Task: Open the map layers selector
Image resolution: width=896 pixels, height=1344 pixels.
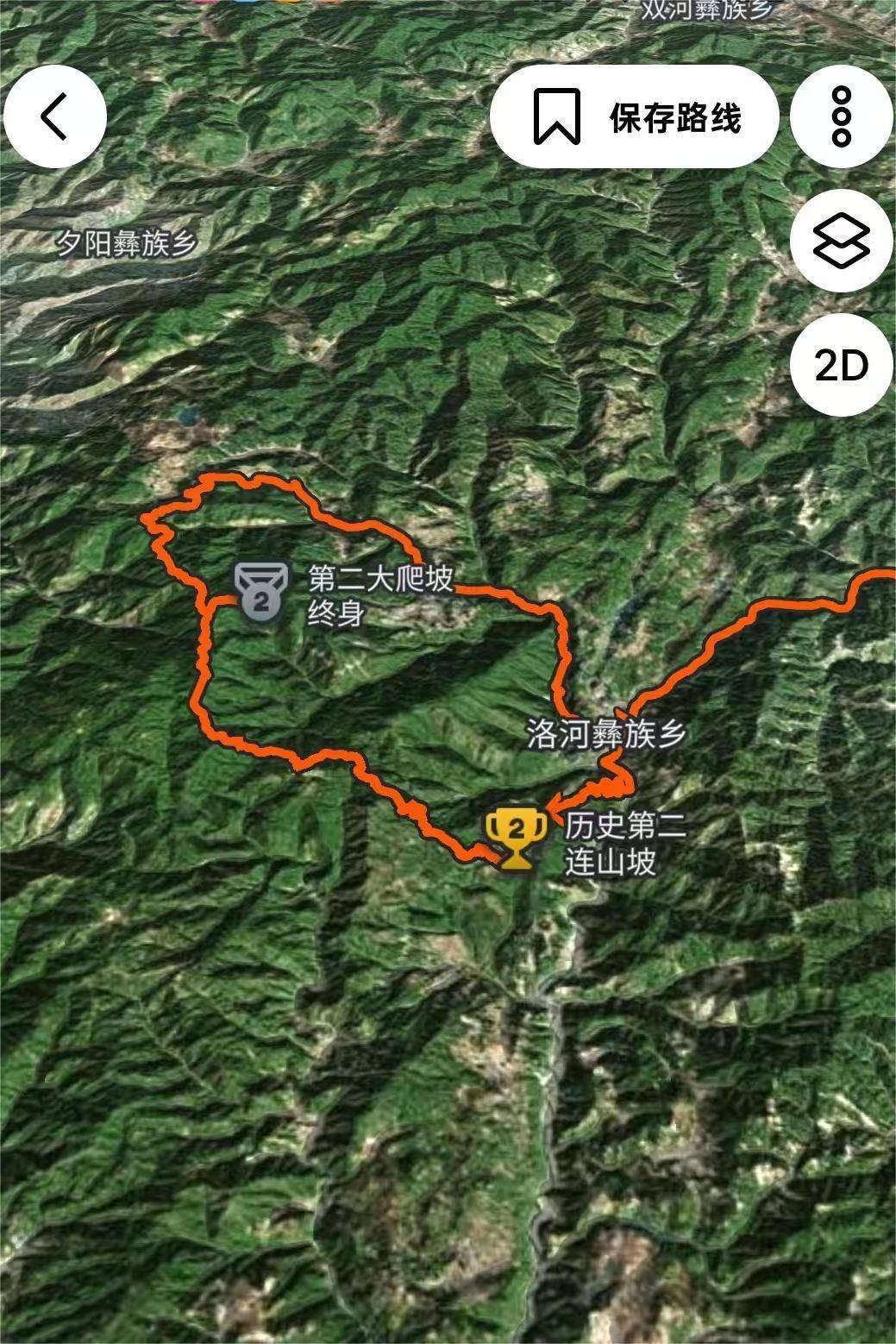Action: (842, 241)
